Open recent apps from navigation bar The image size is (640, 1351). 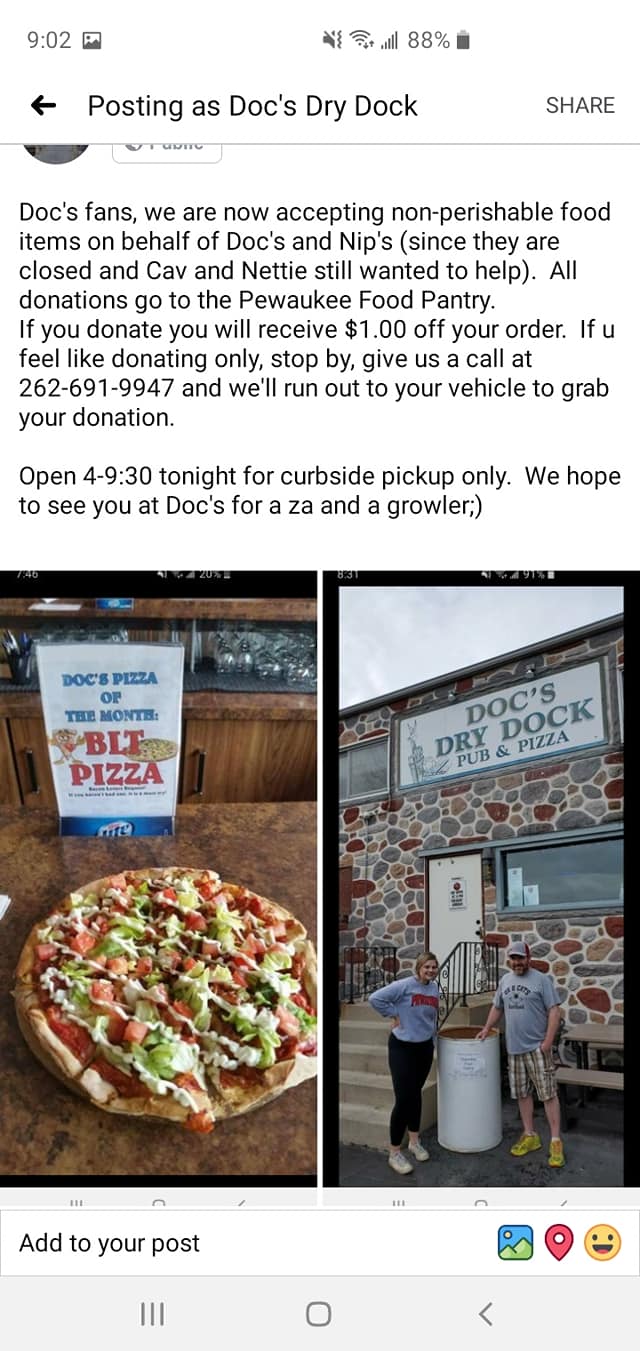click(152, 1314)
